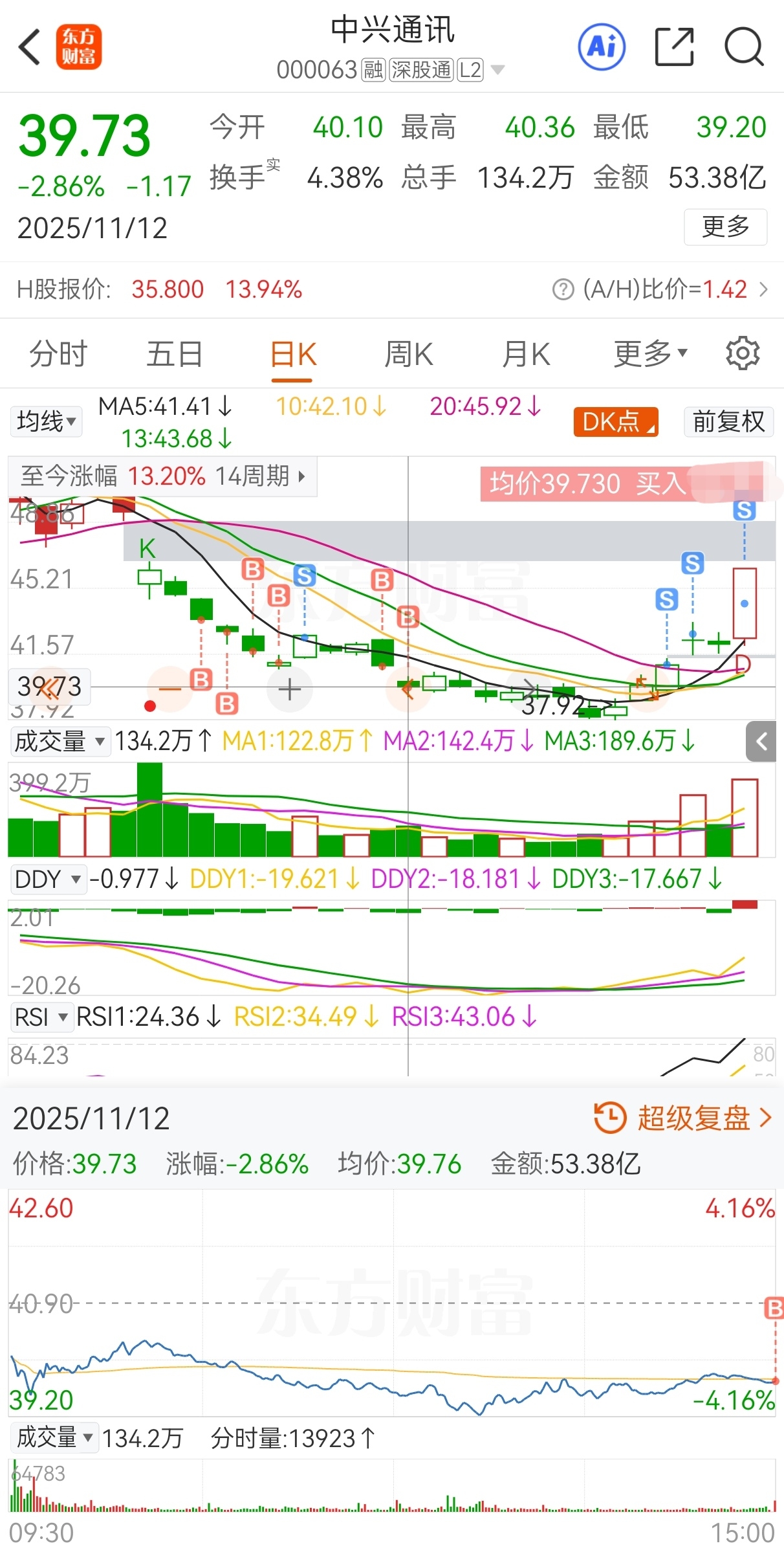Toggle the DK点 button

[615, 422]
